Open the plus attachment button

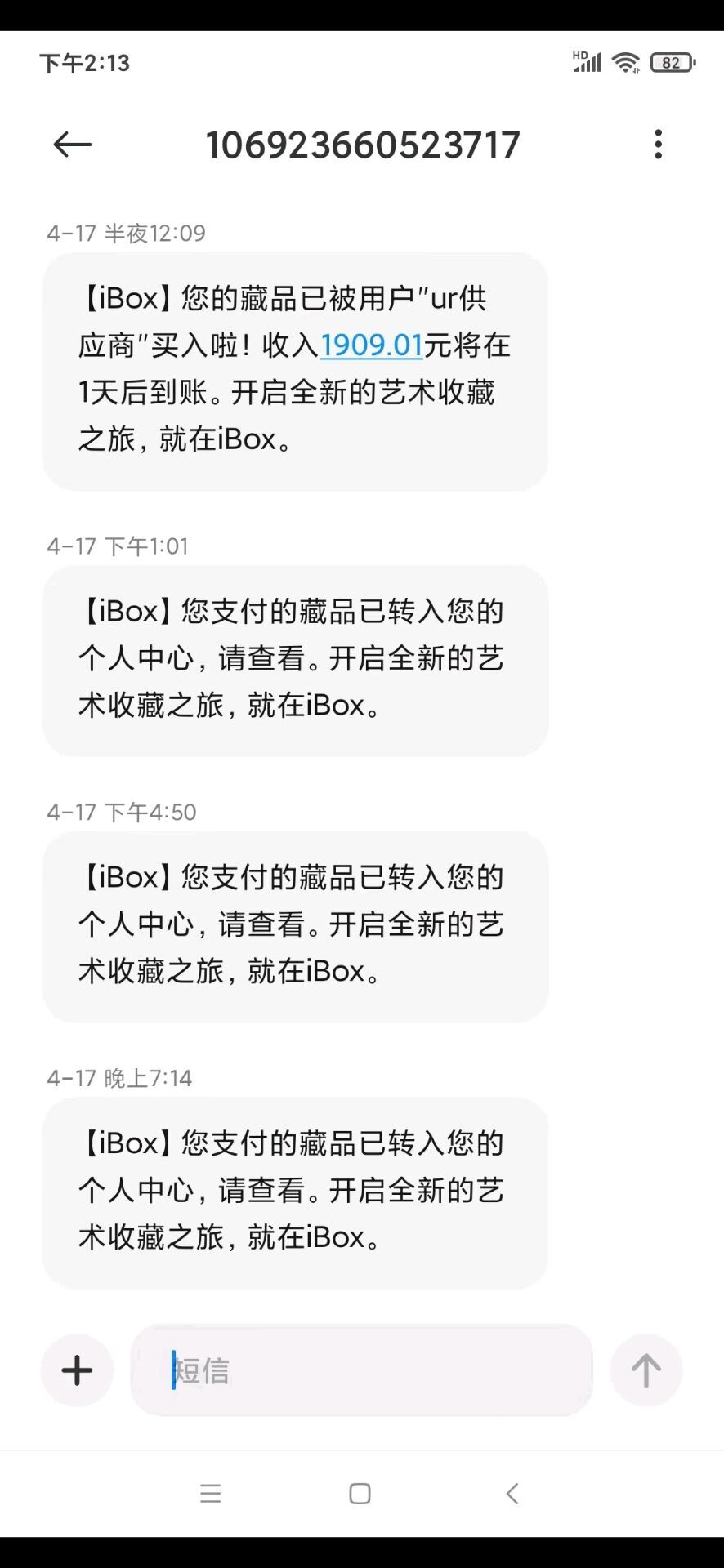click(x=78, y=1370)
